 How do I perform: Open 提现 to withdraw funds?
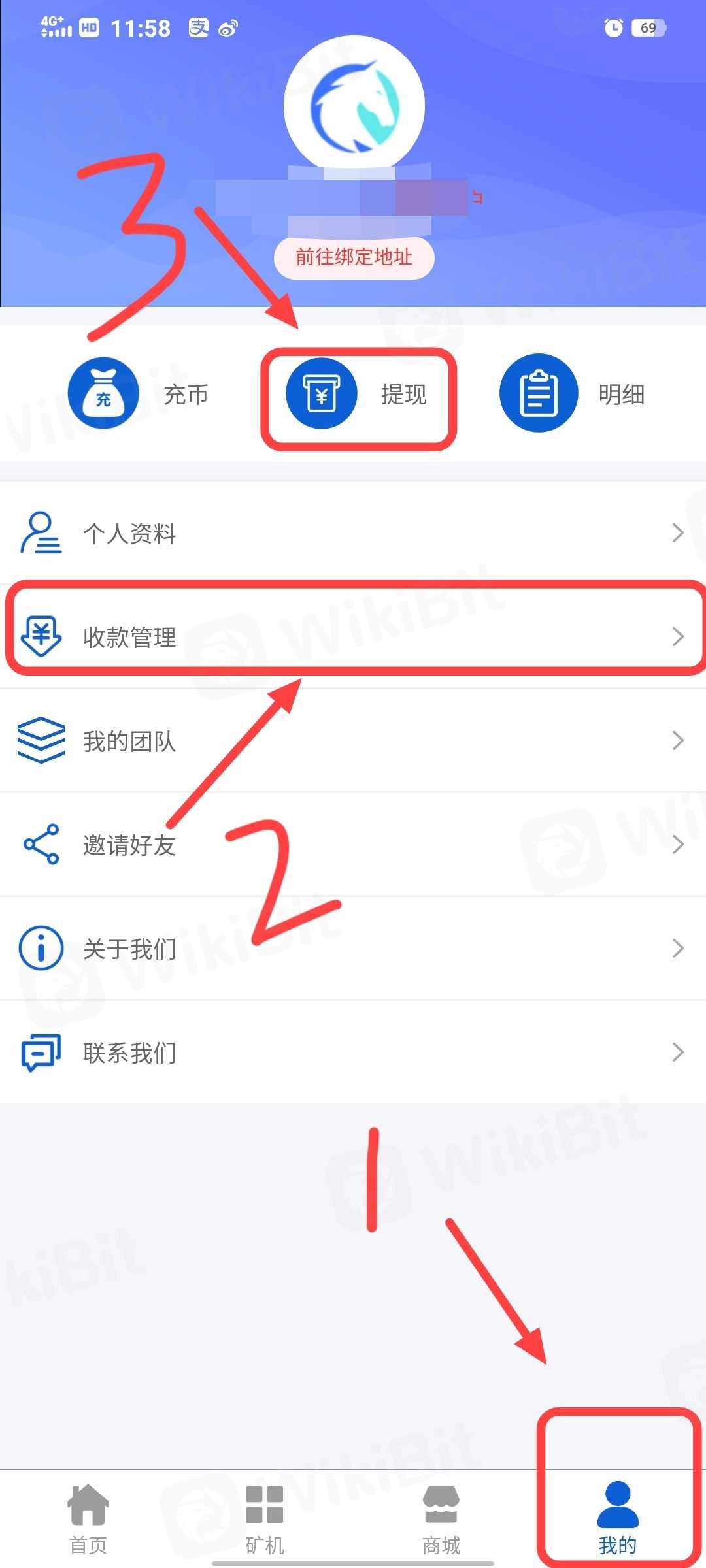coord(357,393)
